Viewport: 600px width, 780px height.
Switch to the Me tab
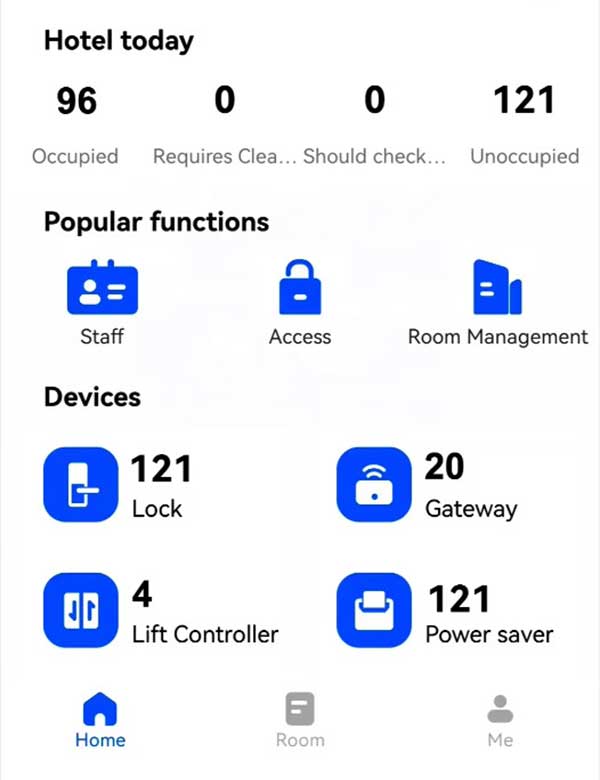(500, 721)
